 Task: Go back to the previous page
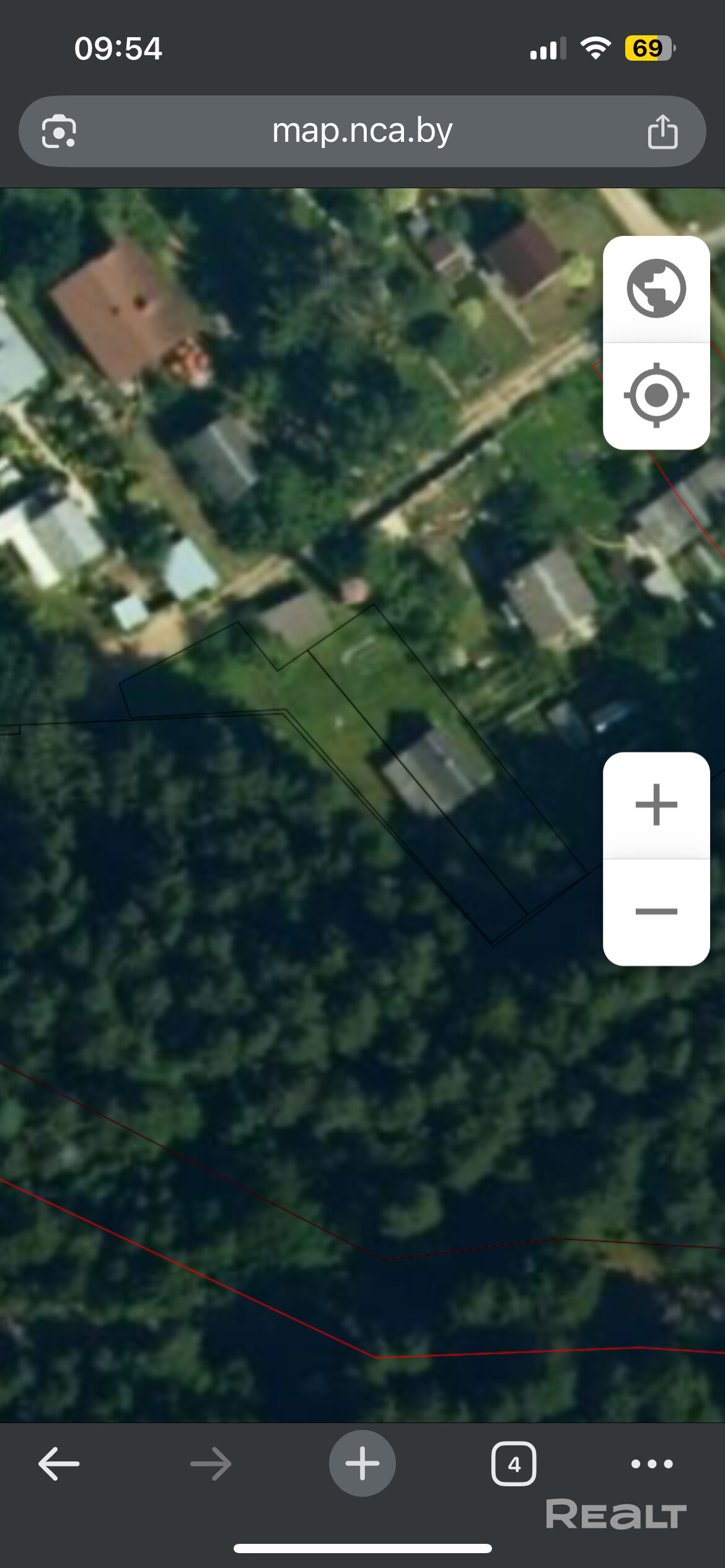[x=59, y=1464]
